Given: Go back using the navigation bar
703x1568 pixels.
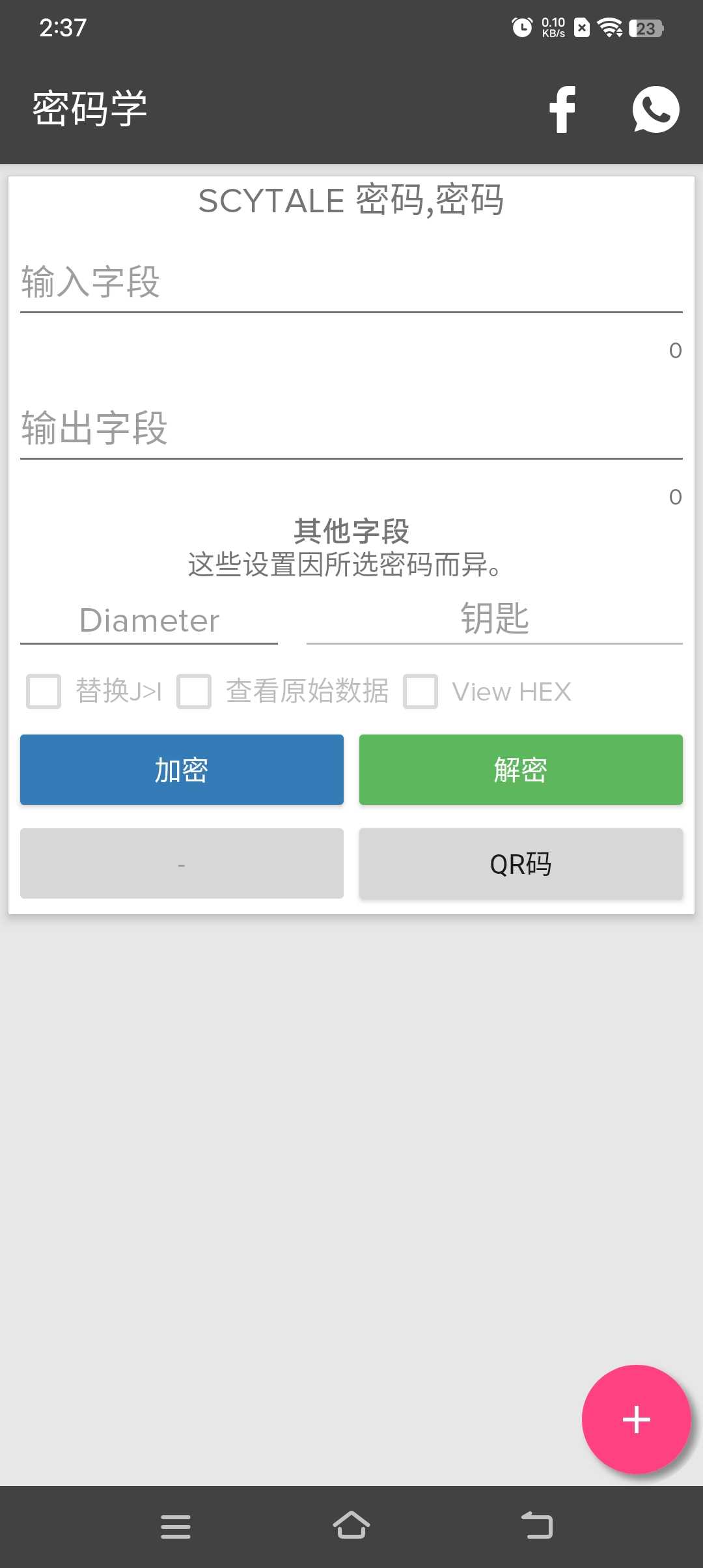Looking at the screenshot, I should tap(537, 1526).
